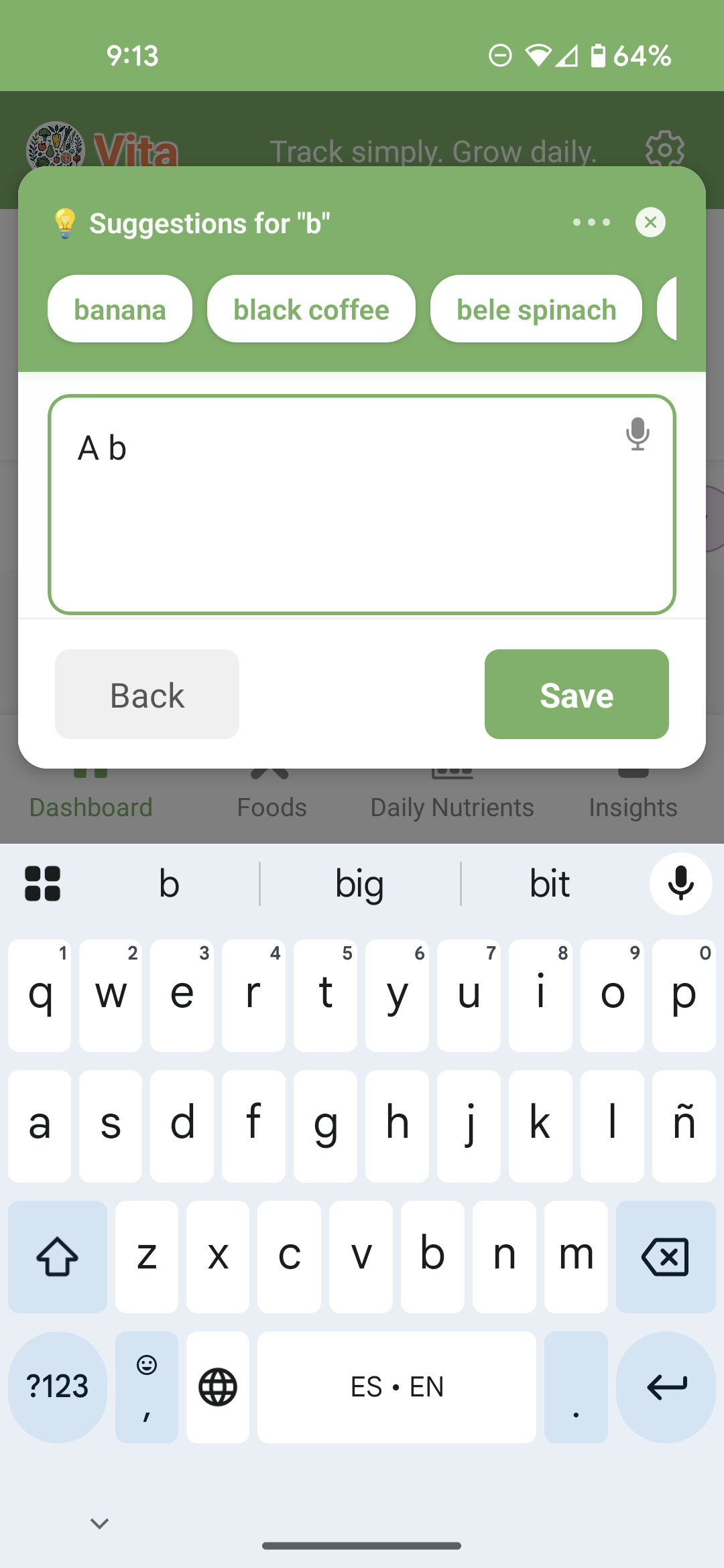This screenshot has width=724, height=1568.
Task: Tap the voice input microphone in text field
Action: click(x=637, y=434)
